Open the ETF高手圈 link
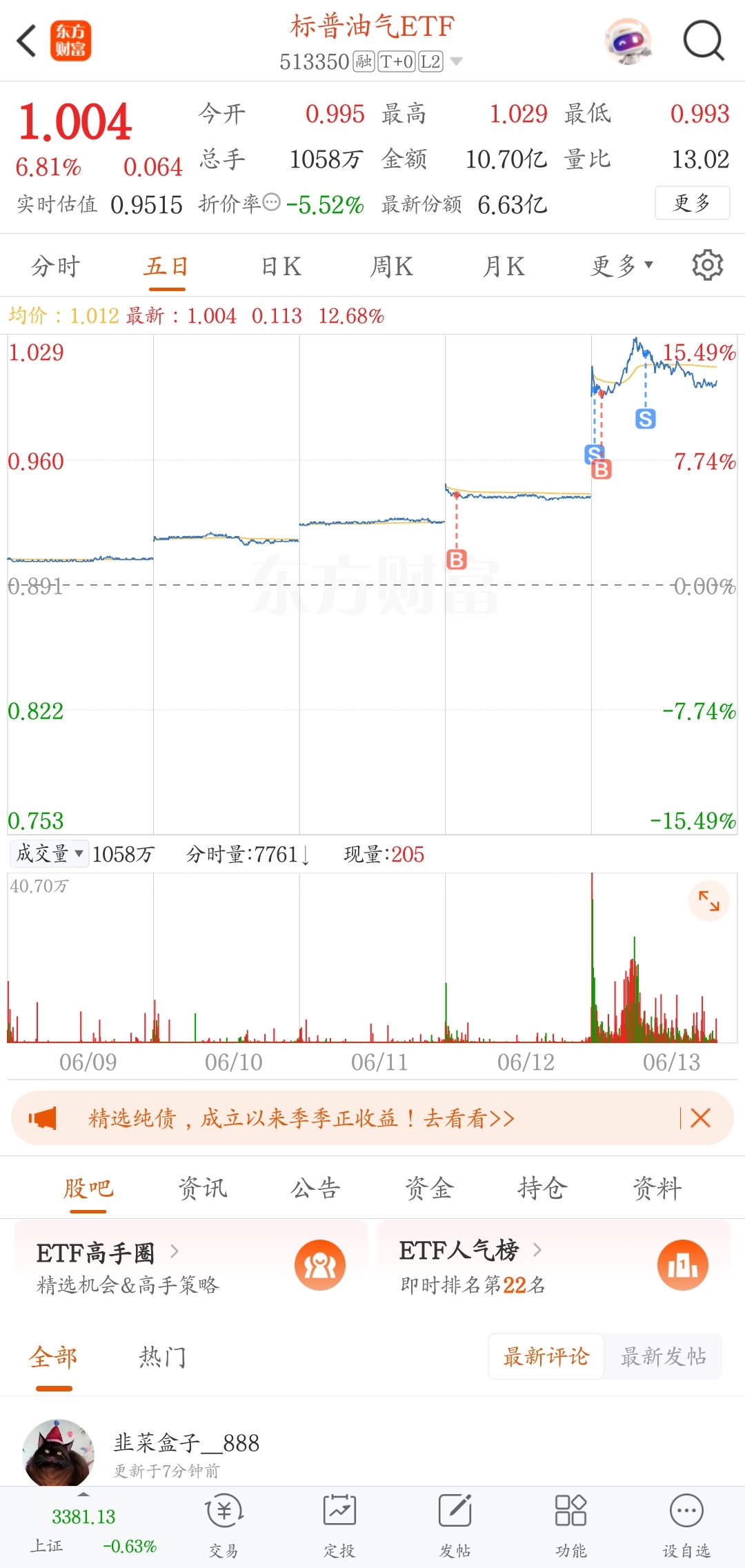 tap(97, 1252)
